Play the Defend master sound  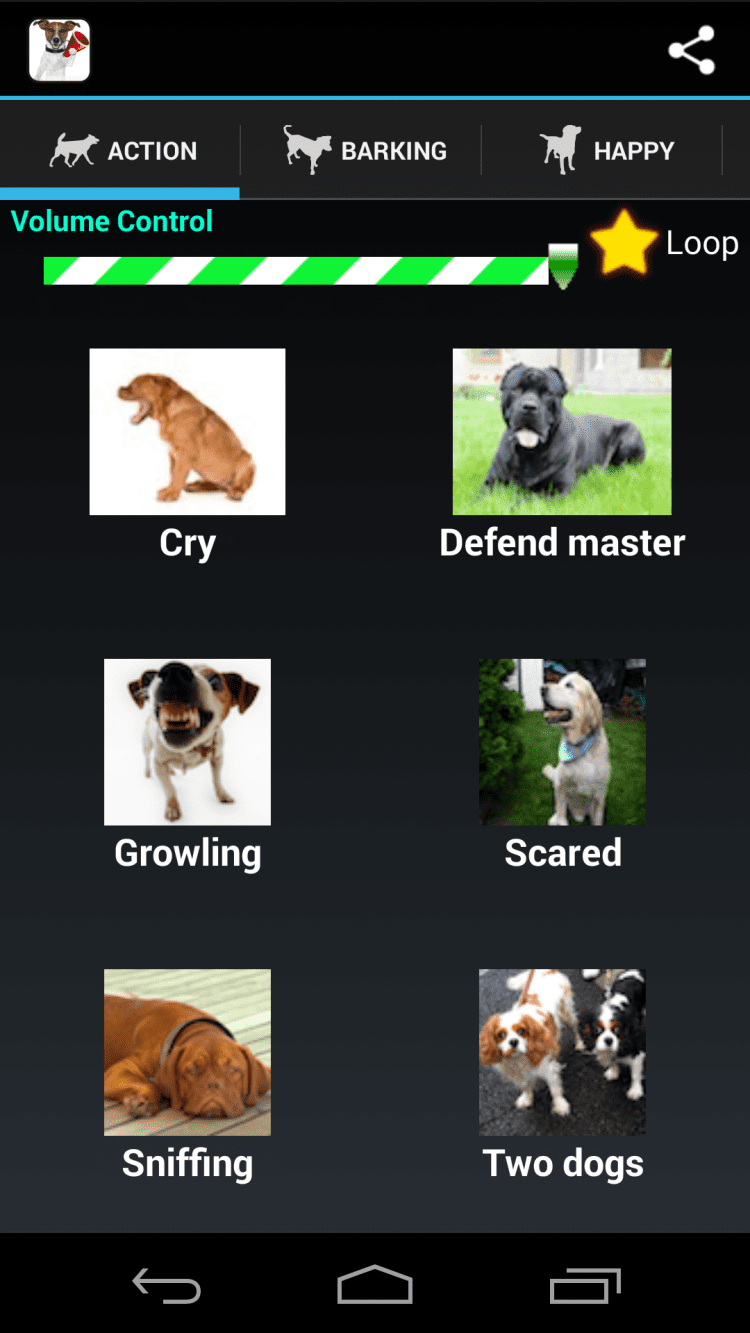tap(562, 432)
